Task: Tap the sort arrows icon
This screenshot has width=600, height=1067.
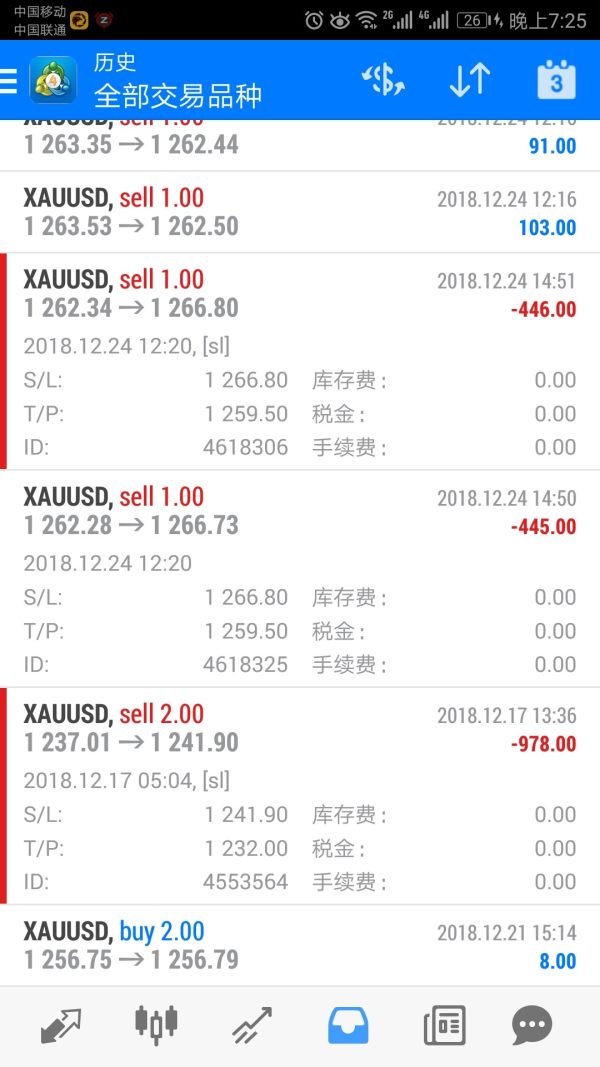Action: tap(470, 80)
